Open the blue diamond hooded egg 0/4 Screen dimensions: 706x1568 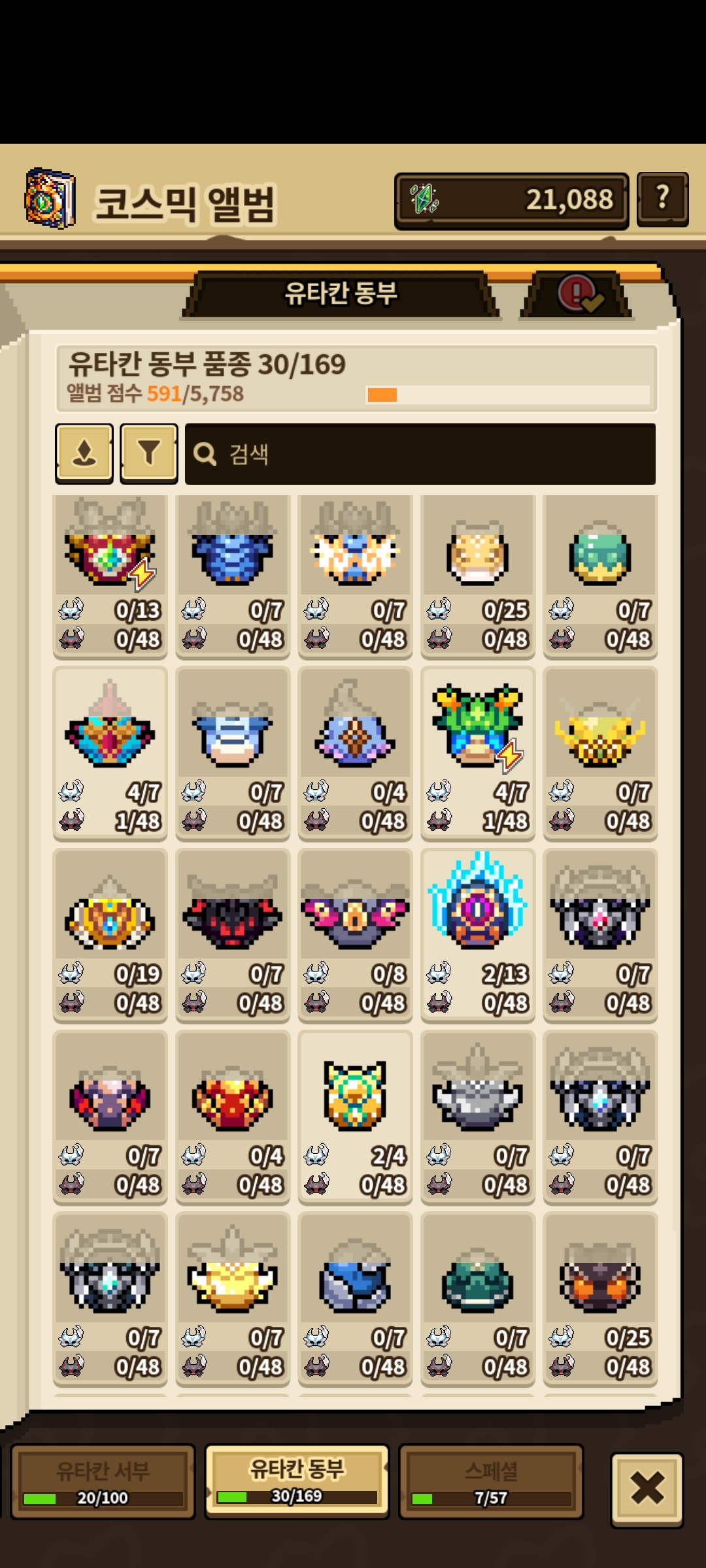coord(355,753)
